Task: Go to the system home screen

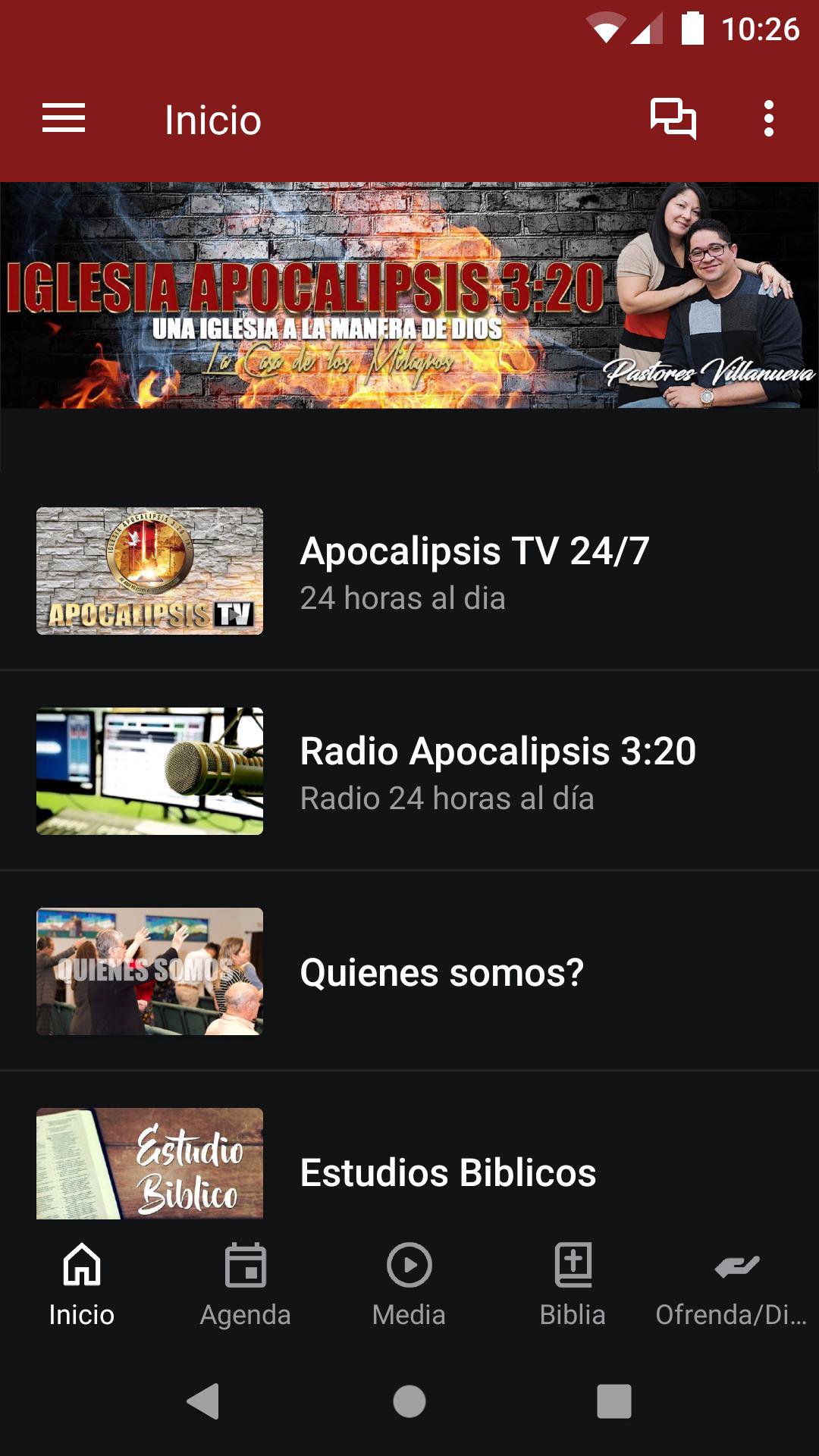Action: click(409, 1401)
